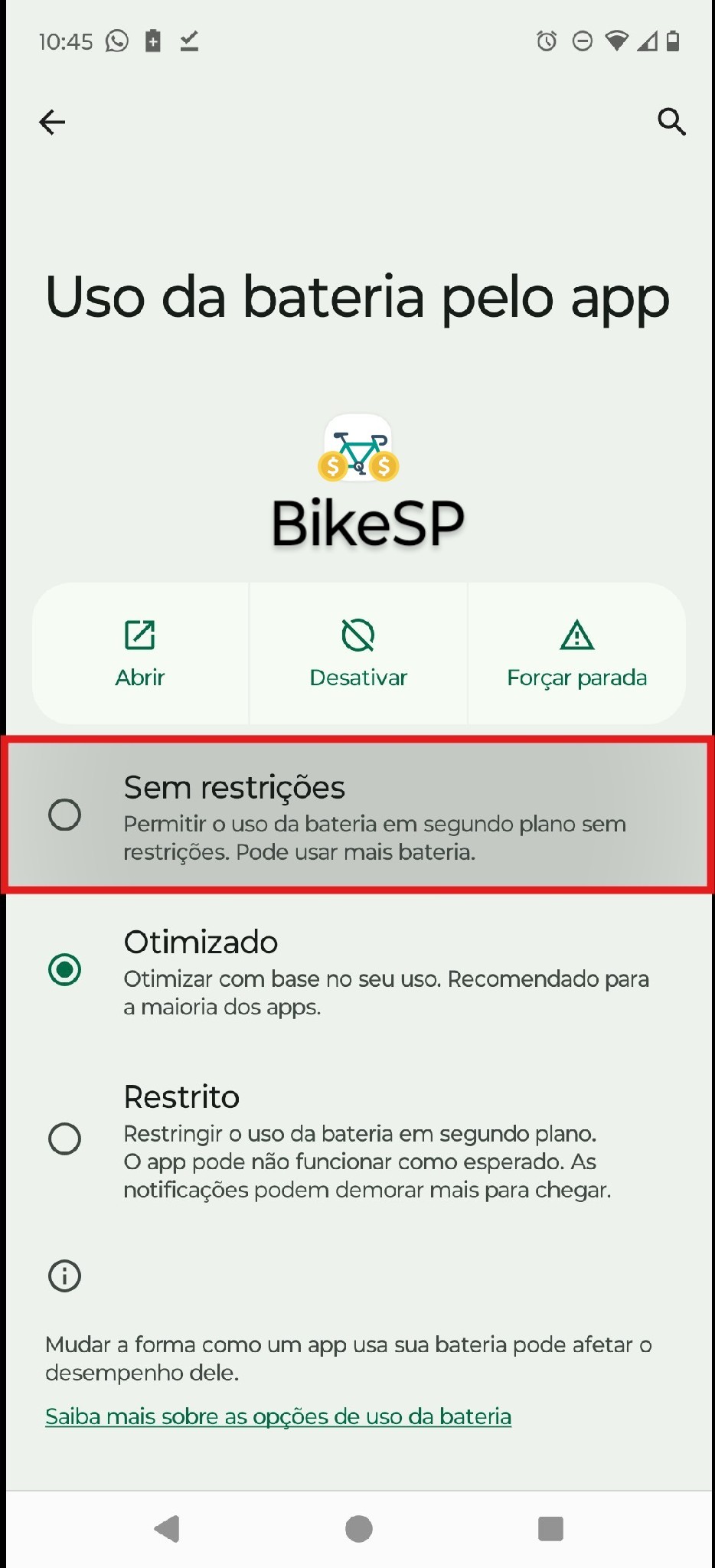Image resolution: width=715 pixels, height=1568 pixels.
Task: Open the settings search magnifier
Action: [x=671, y=121]
